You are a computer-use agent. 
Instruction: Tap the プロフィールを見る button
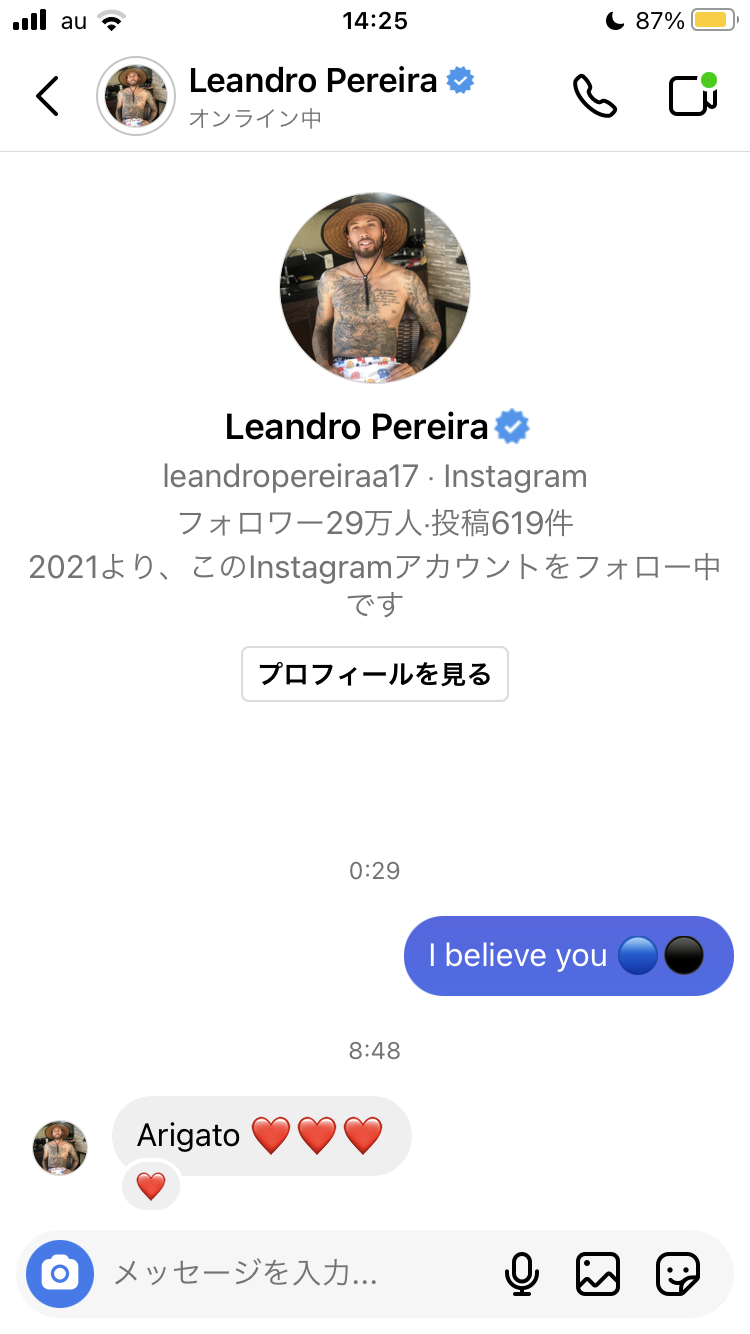tap(375, 674)
